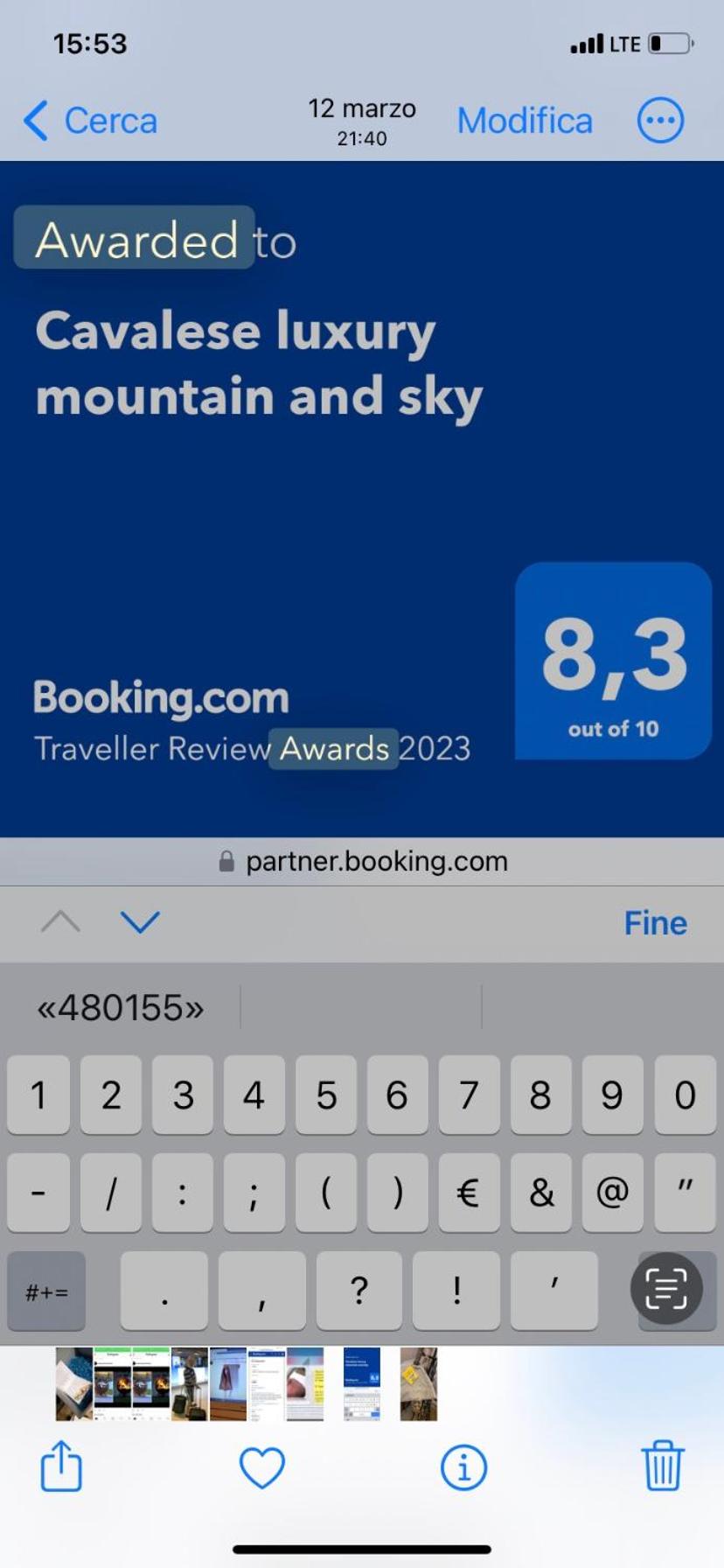Open the thumbnail with the yellow tag
The height and width of the screenshot is (1568, 724).
(x=418, y=1383)
